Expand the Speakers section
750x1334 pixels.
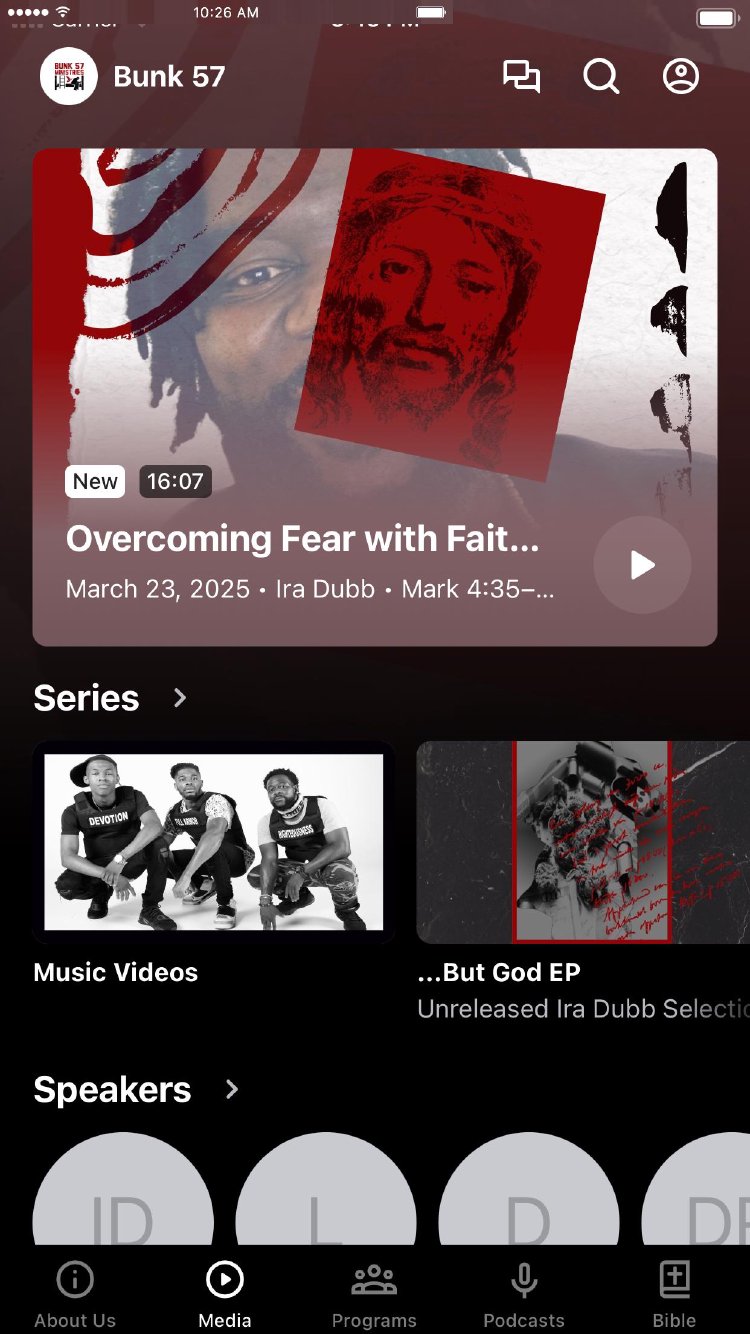pos(232,1089)
